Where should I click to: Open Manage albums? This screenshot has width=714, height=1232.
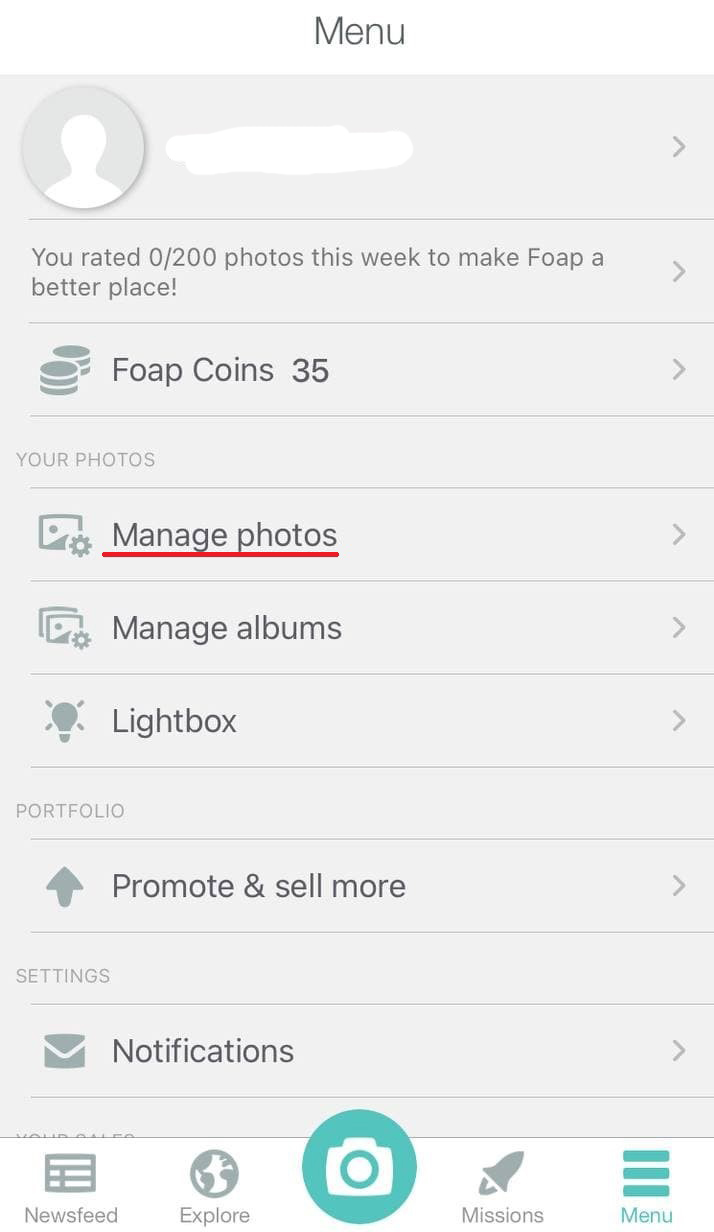coord(357,628)
